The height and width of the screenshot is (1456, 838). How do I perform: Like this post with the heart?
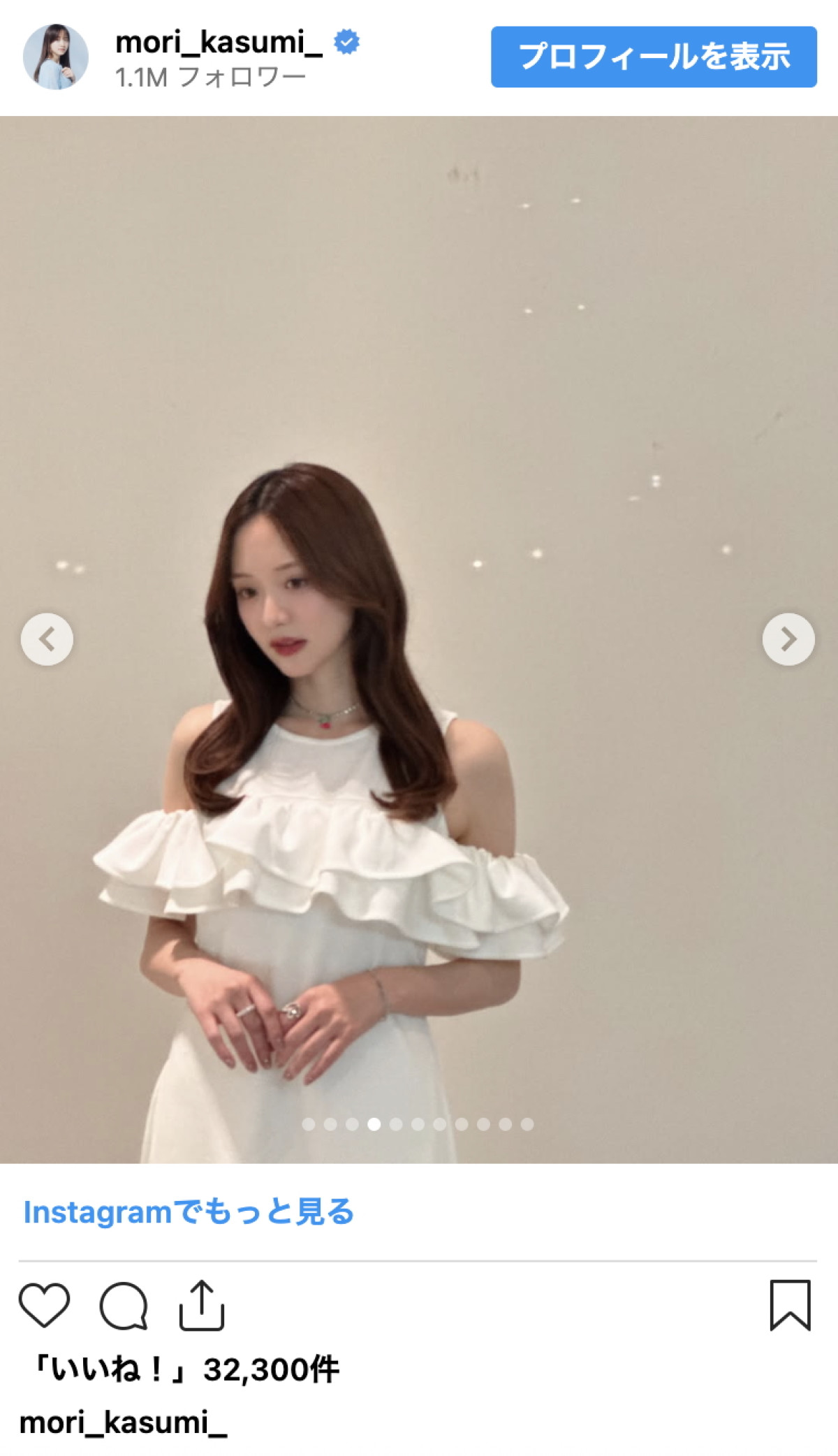coord(44,1305)
